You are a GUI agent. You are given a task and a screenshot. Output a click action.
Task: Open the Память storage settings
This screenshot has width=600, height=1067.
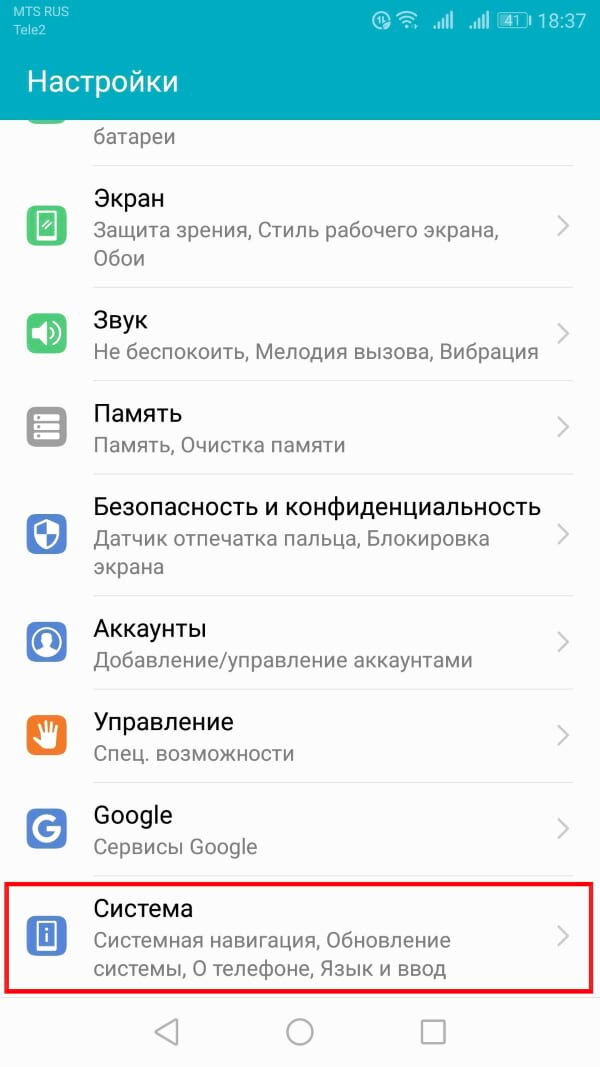click(x=300, y=427)
